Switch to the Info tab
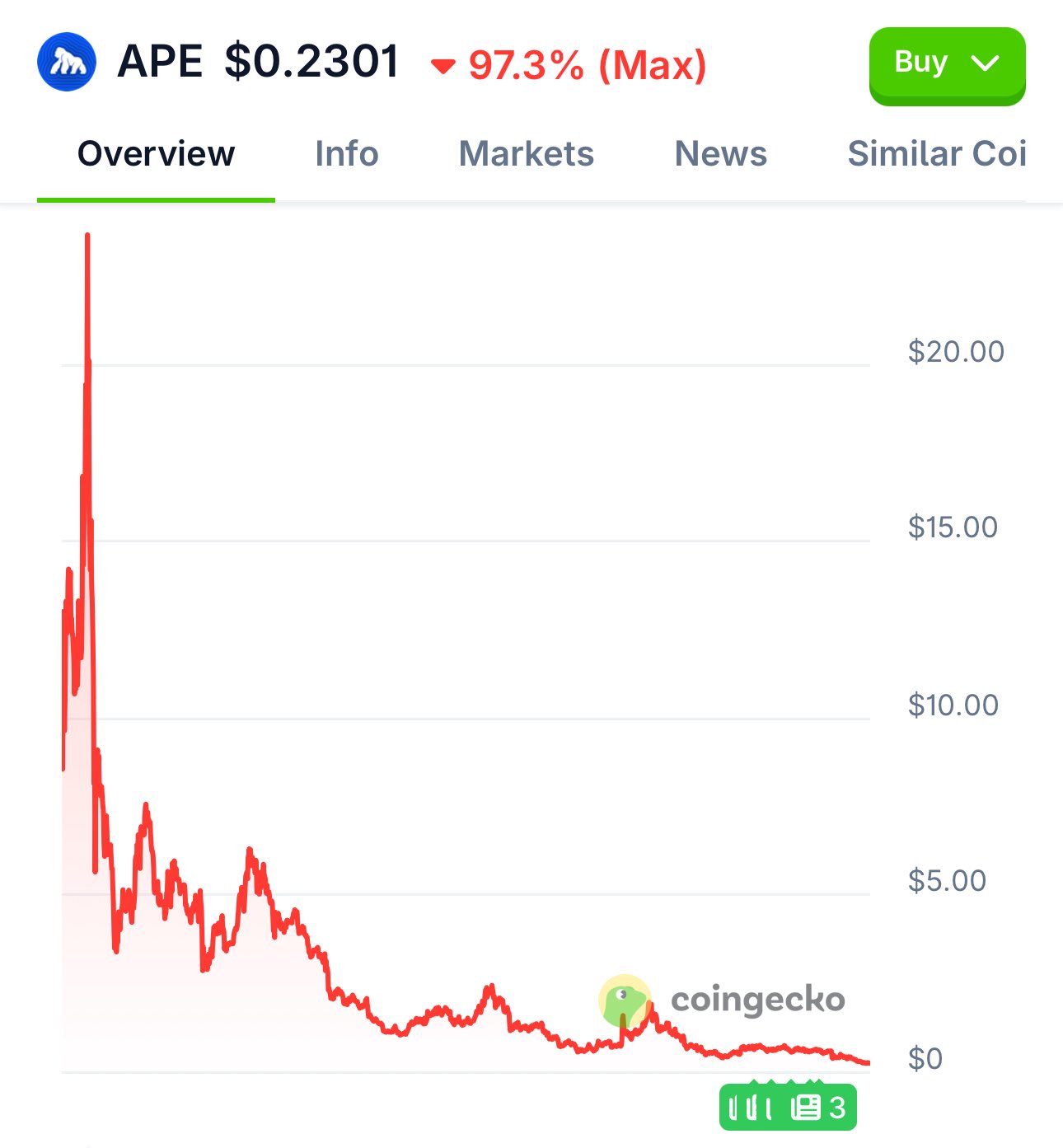 pyautogui.click(x=346, y=154)
